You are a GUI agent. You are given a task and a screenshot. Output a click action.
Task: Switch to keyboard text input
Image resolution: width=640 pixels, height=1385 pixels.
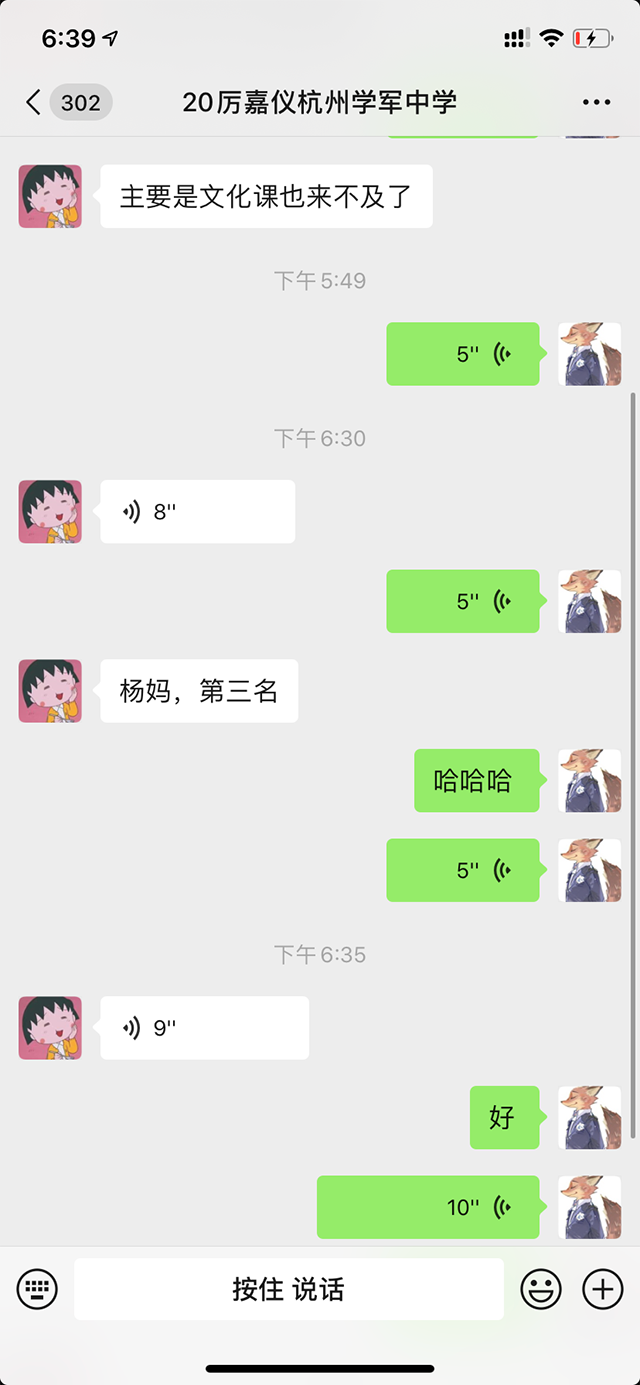click(x=38, y=1289)
